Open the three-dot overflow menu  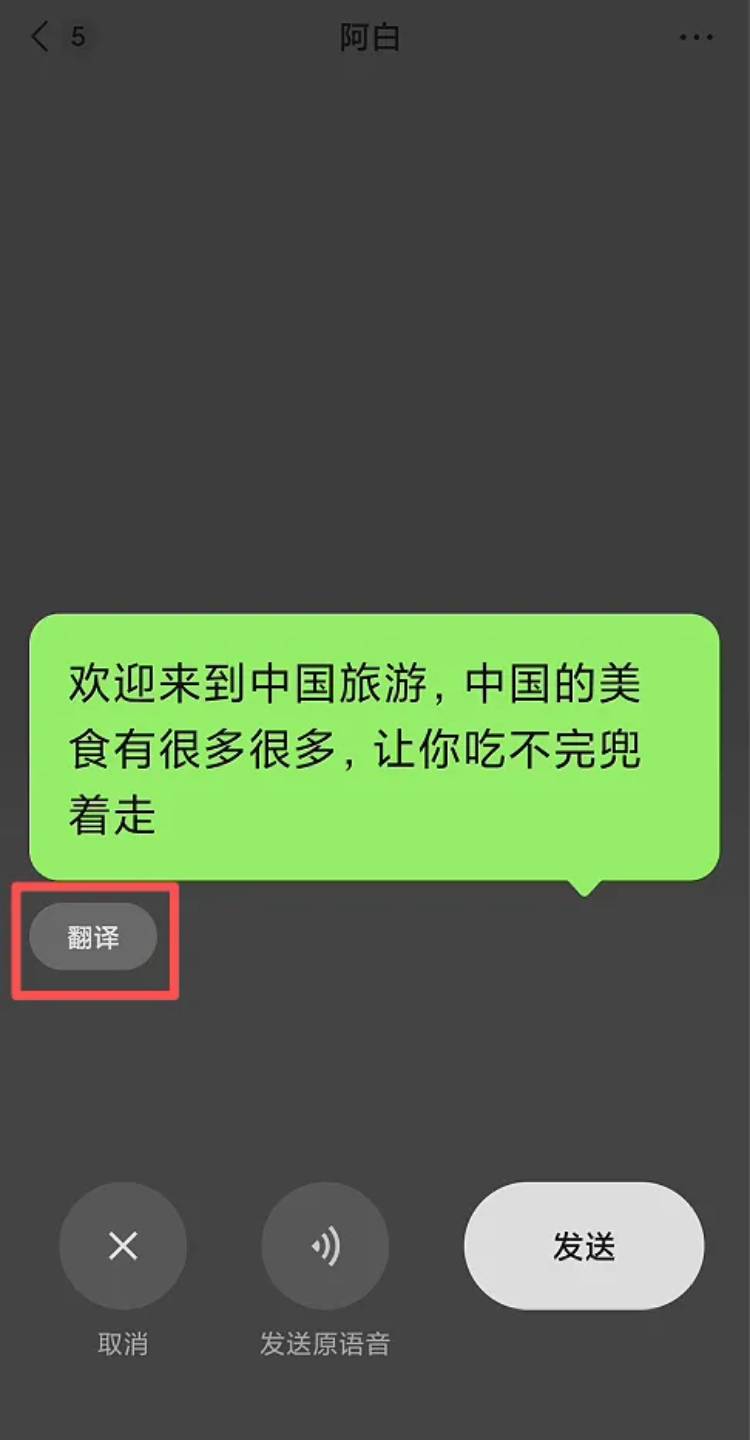point(696,38)
